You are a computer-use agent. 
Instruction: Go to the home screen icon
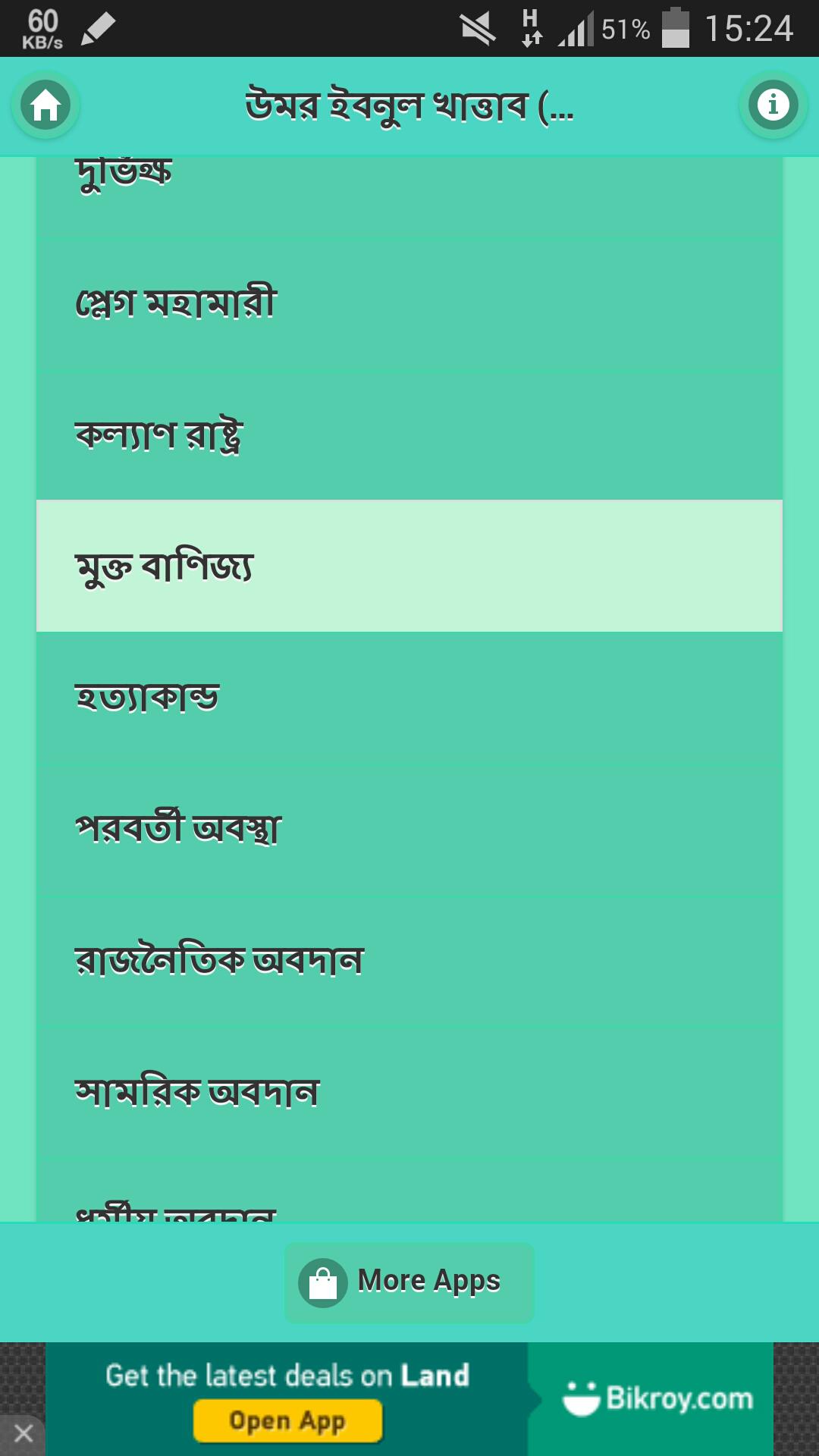pos(45,105)
